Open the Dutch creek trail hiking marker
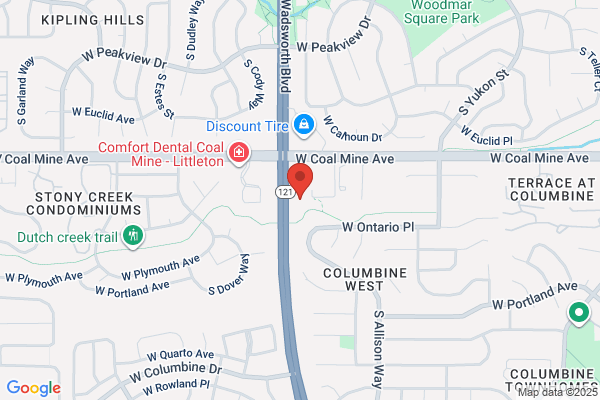600x400 pixels. click(133, 236)
